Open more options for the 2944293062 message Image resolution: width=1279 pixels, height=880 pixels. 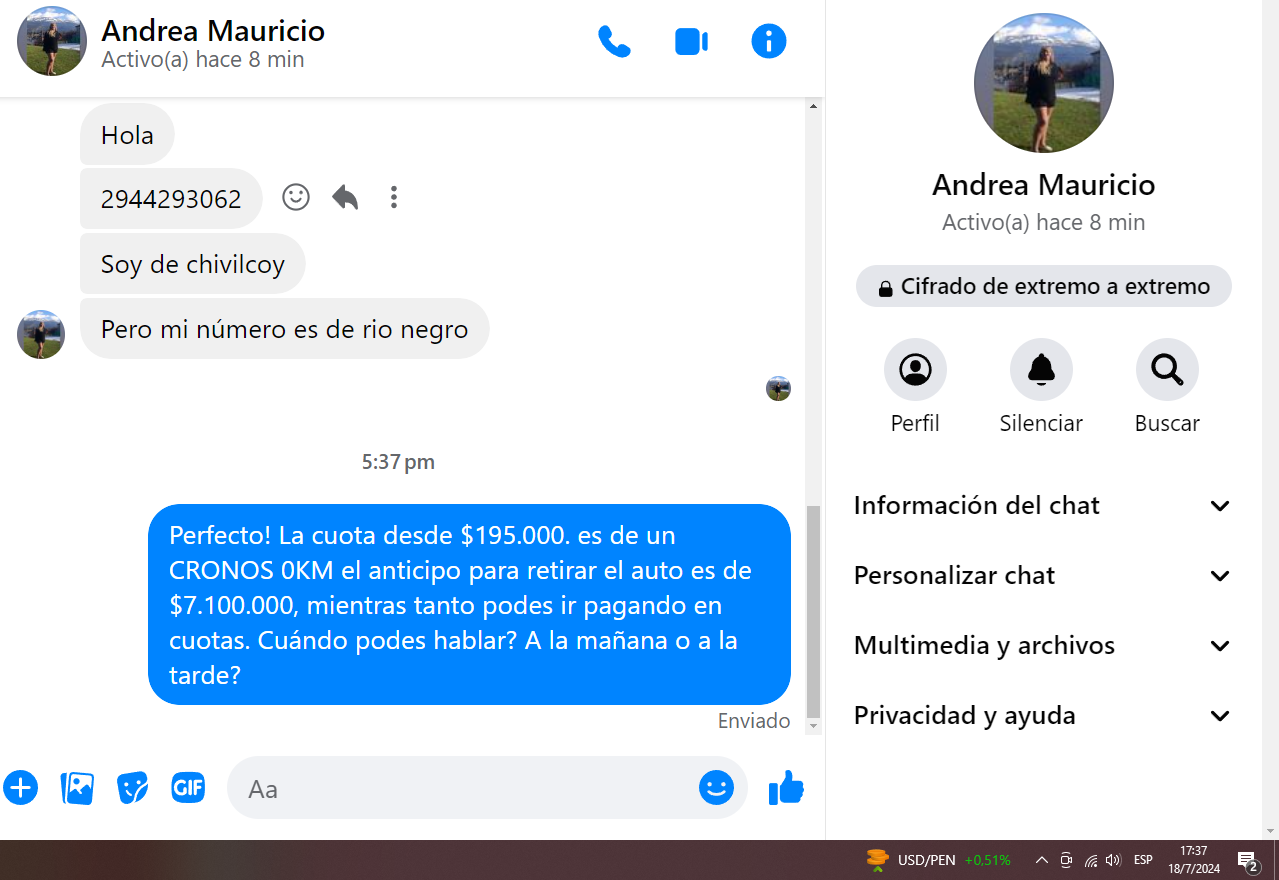(x=394, y=197)
